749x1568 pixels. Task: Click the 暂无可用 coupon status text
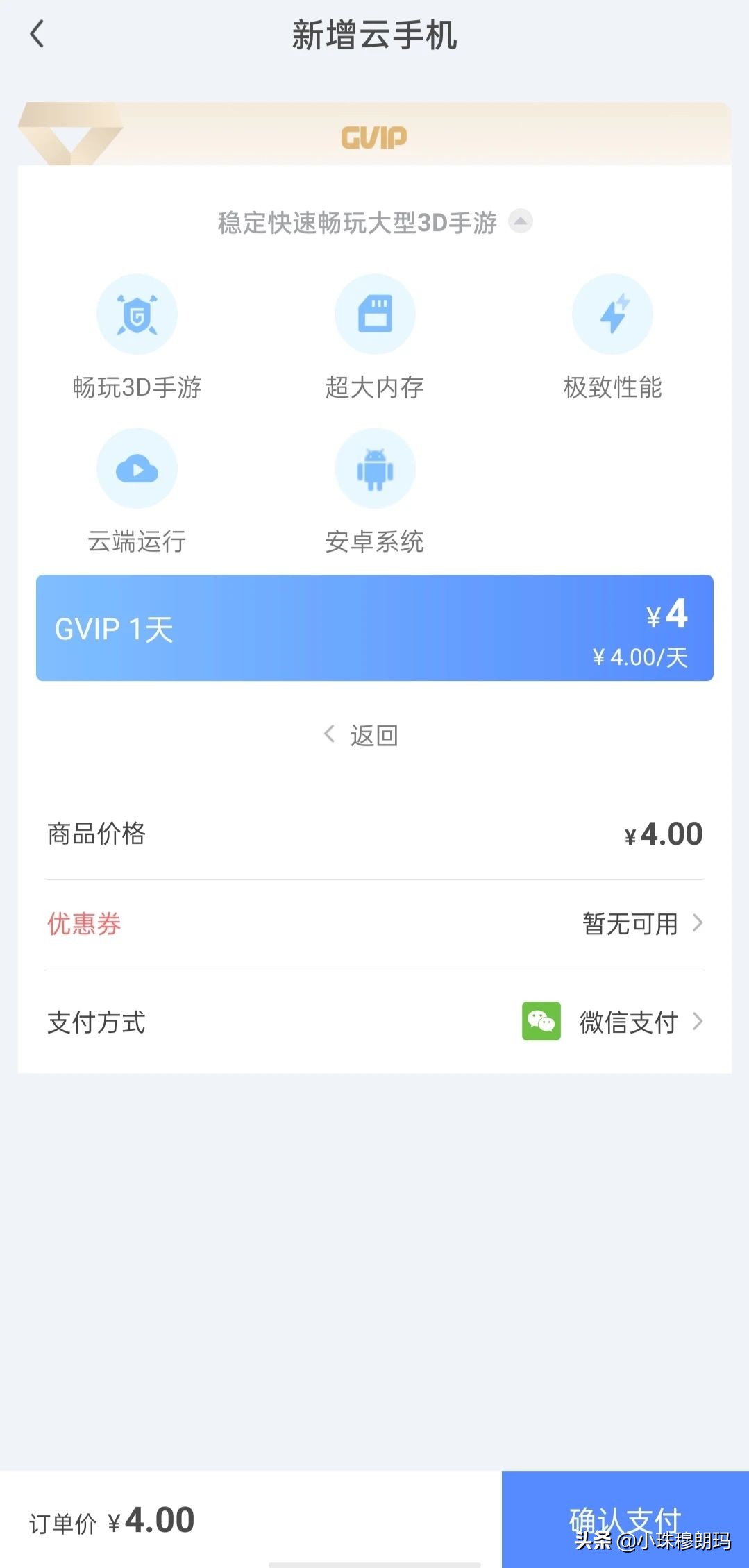coord(628,924)
